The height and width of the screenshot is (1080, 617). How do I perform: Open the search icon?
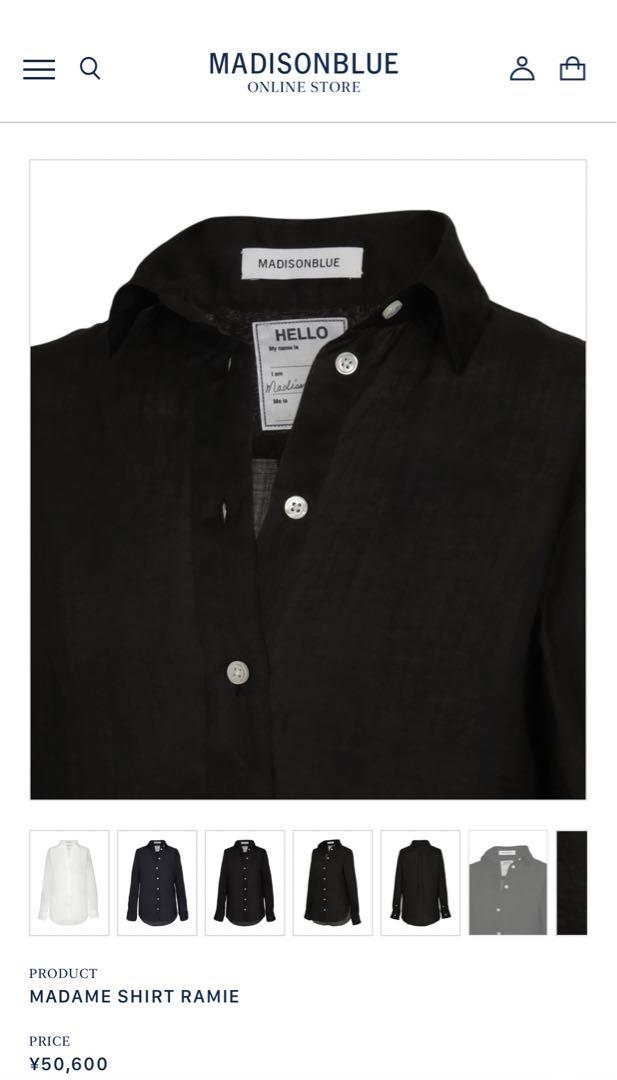pyautogui.click(x=90, y=68)
